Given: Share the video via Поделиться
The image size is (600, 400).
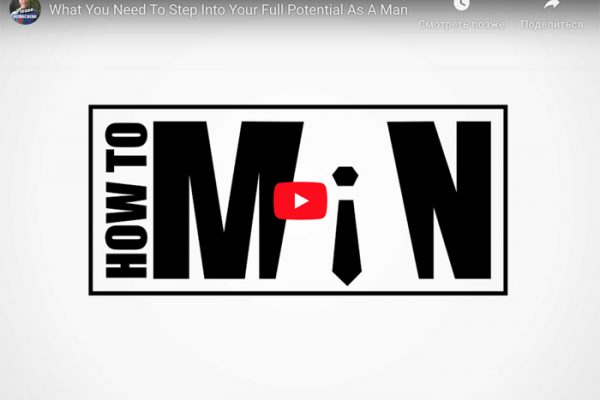Looking at the screenshot, I should click(550, 10).
